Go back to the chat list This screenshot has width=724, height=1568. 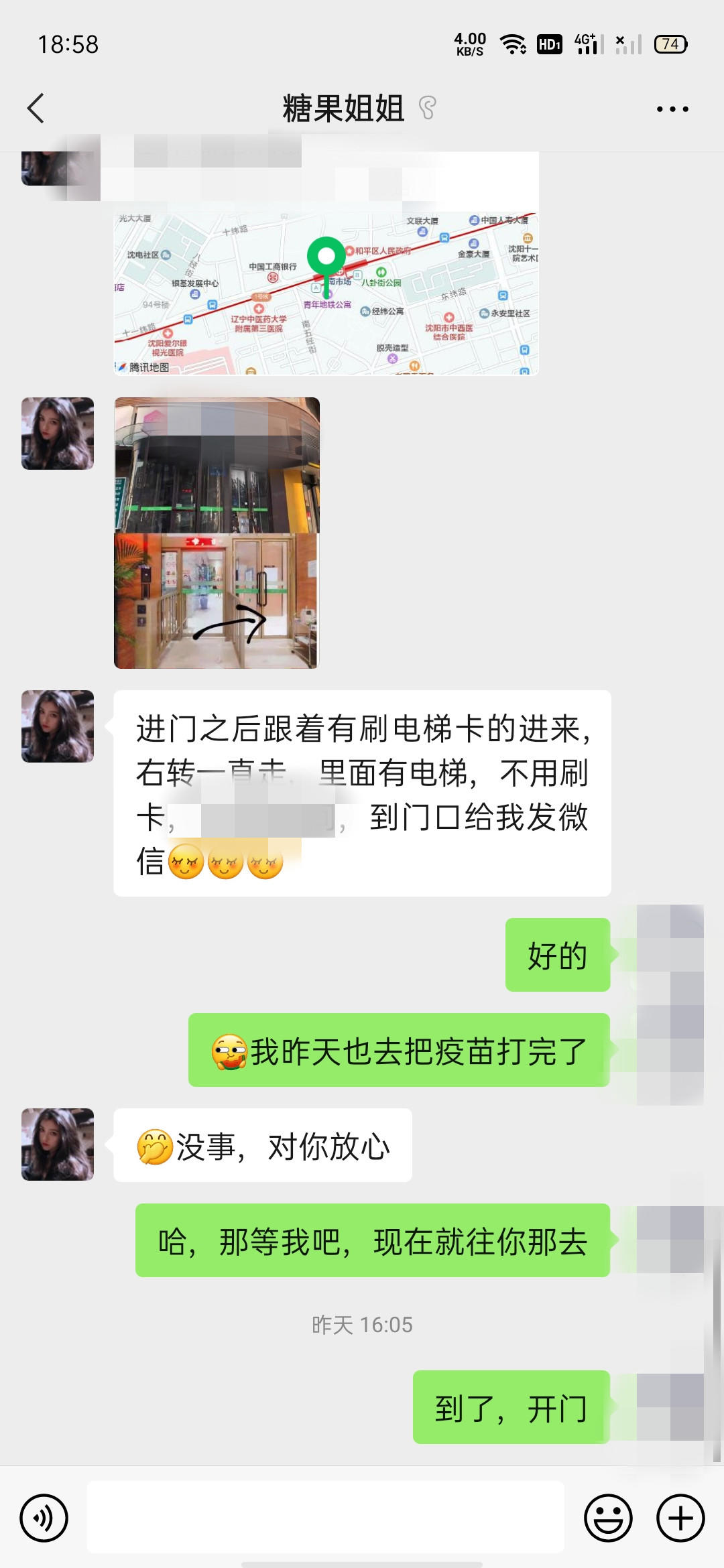click(x=36, y=109)
